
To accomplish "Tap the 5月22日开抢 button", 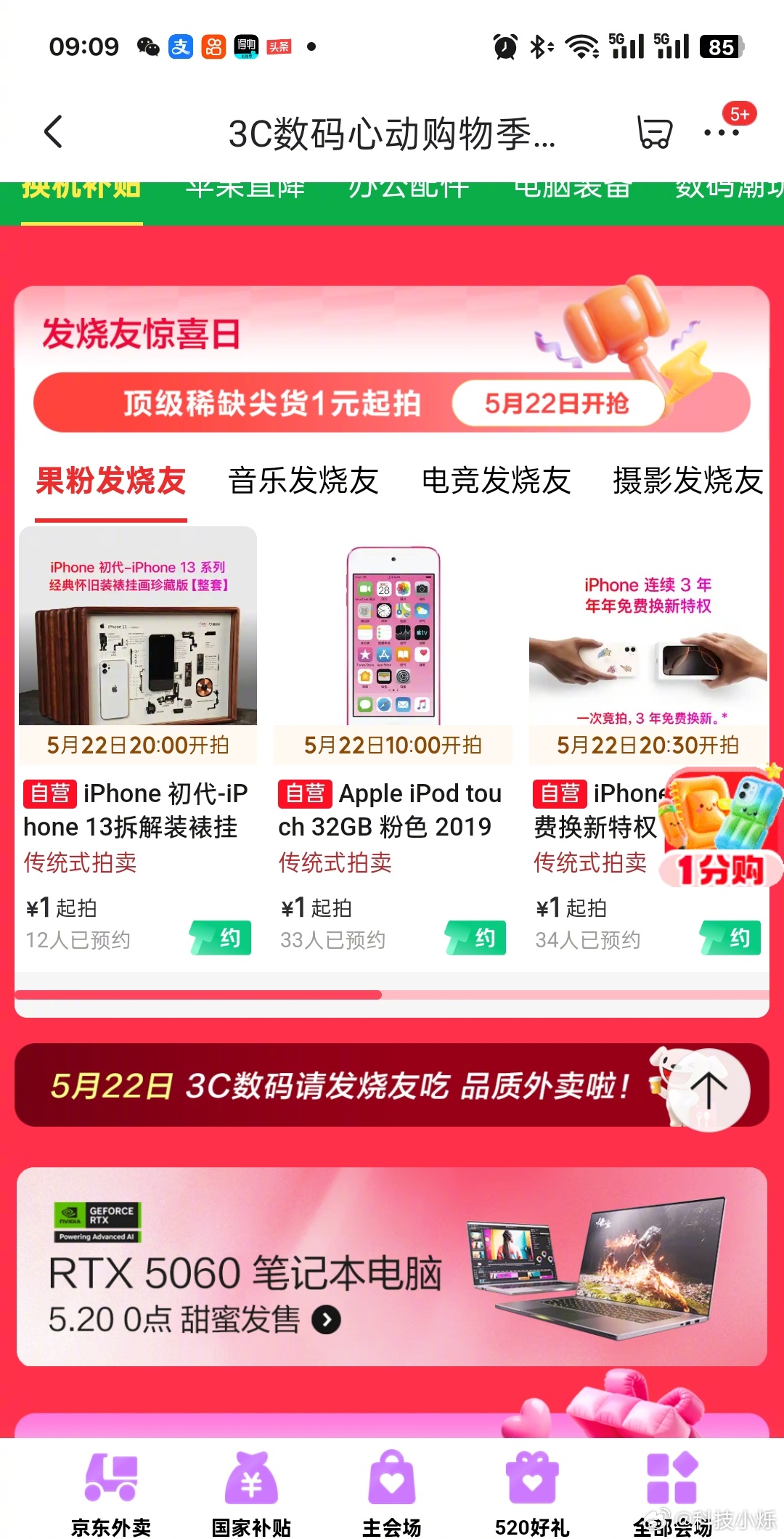I will point(557,403).
